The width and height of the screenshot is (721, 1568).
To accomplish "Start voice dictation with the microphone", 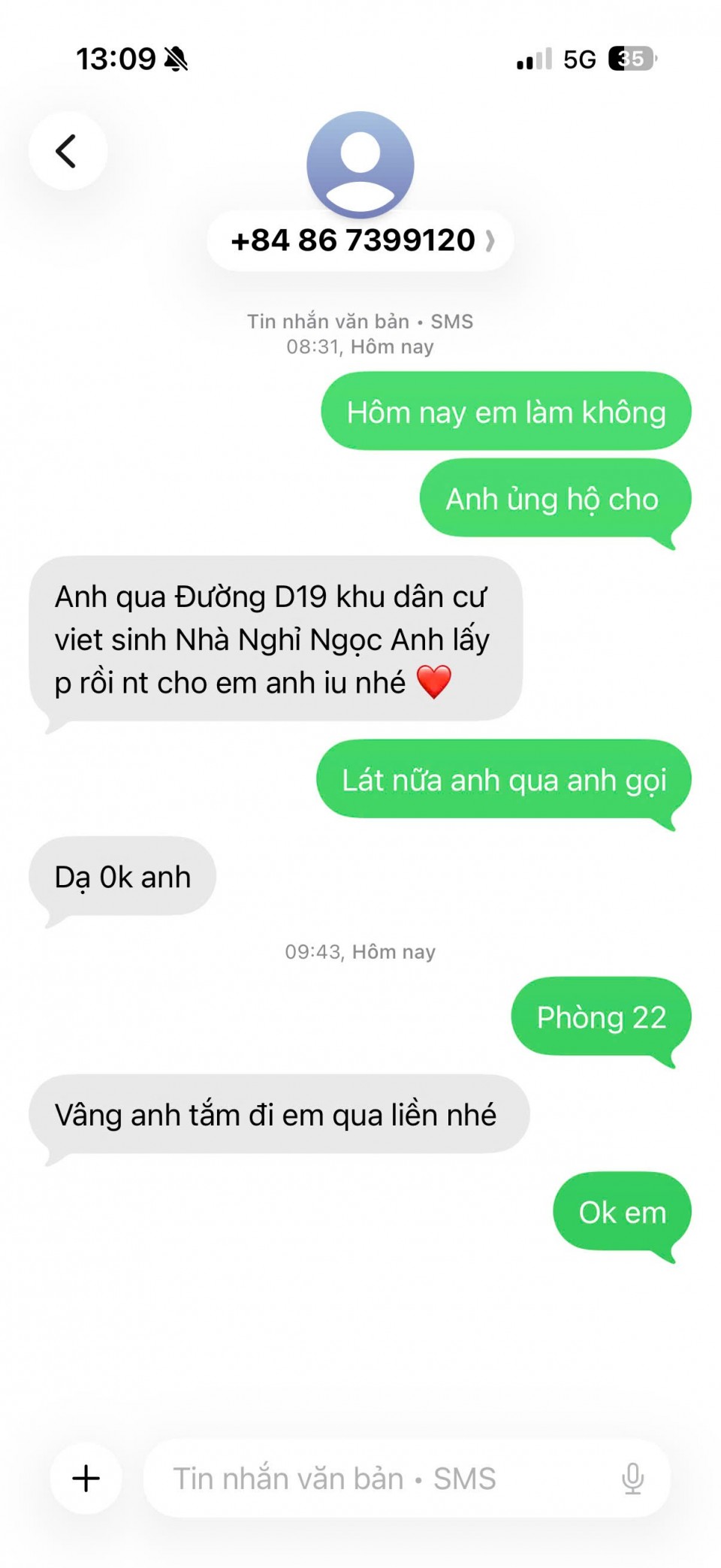I will pyautogui.click(x=632, y=1478).
